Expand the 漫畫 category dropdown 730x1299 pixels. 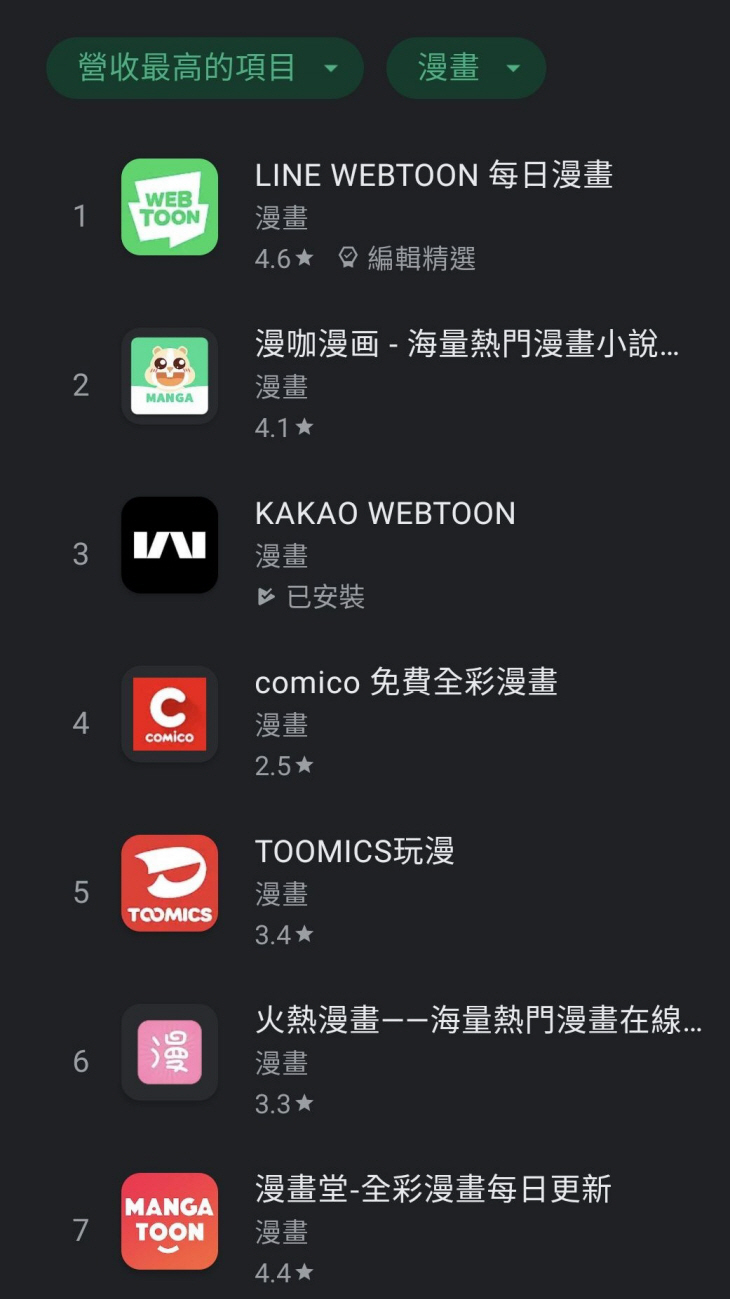click(x=466, y=68)
